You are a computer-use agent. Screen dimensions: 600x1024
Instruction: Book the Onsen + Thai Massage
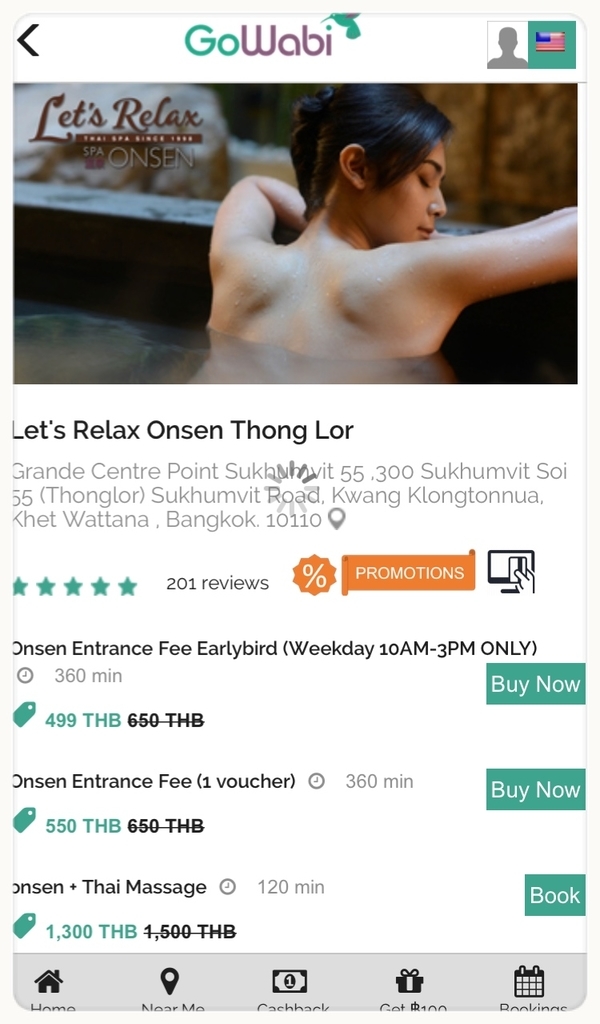(x=554, y=895)
